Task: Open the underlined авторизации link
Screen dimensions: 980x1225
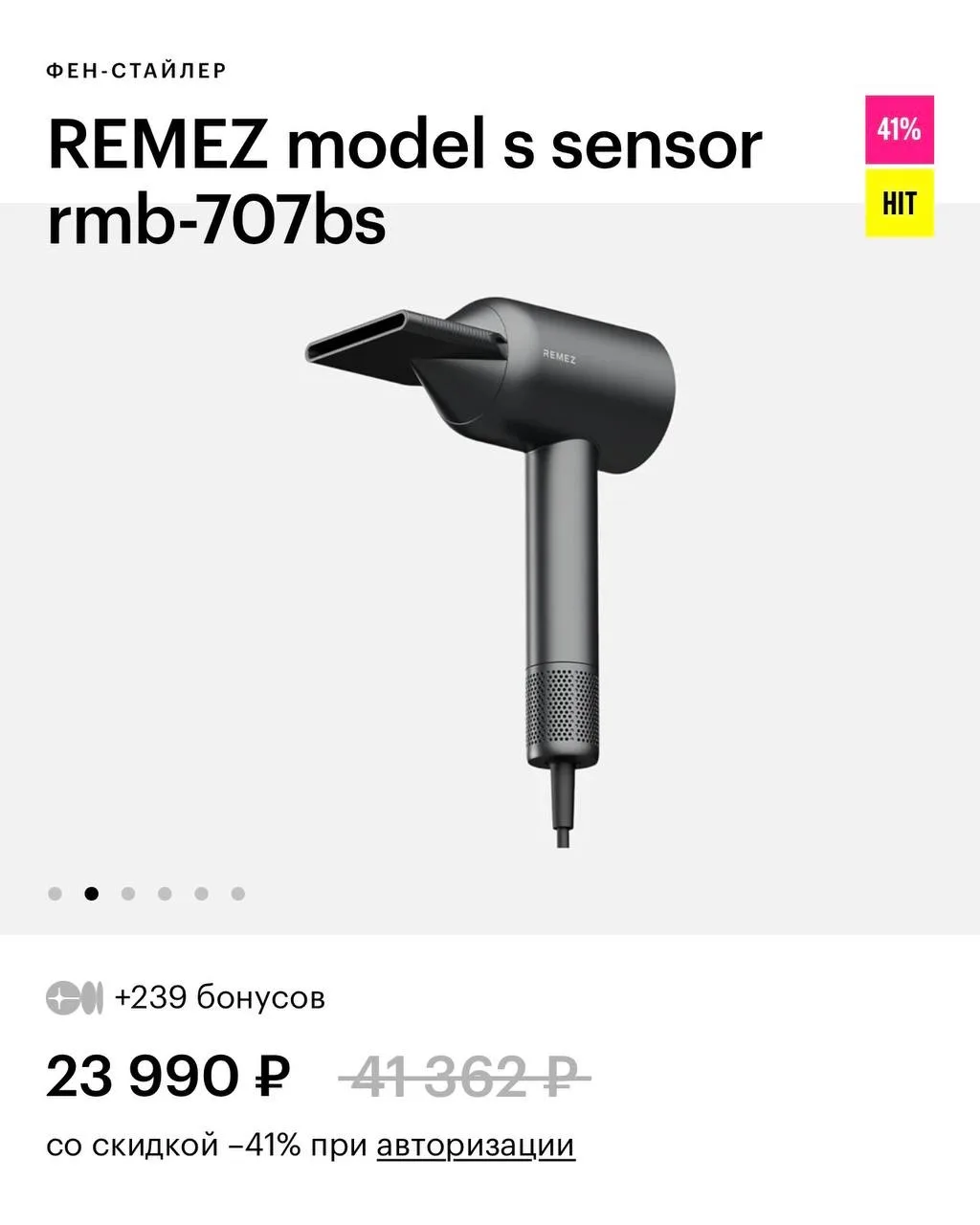Action: coord(476,1146)
